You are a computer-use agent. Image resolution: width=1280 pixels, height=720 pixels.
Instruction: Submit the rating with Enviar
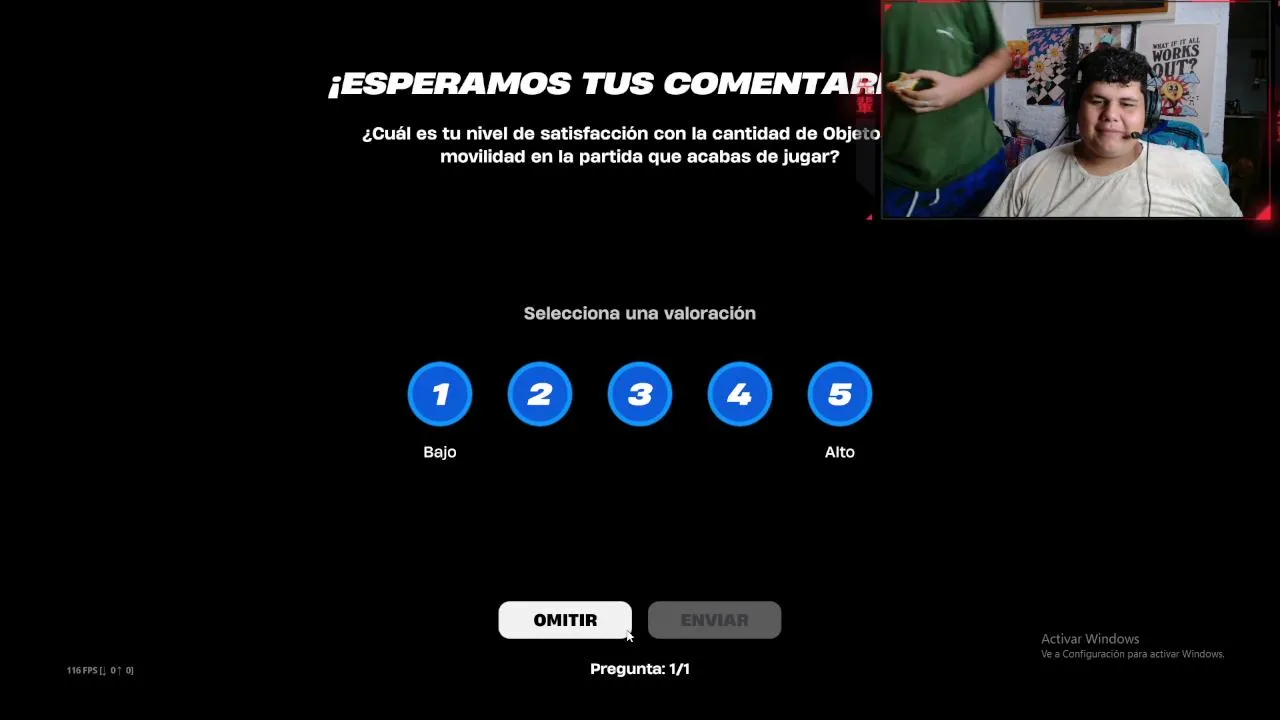[714, 620]
